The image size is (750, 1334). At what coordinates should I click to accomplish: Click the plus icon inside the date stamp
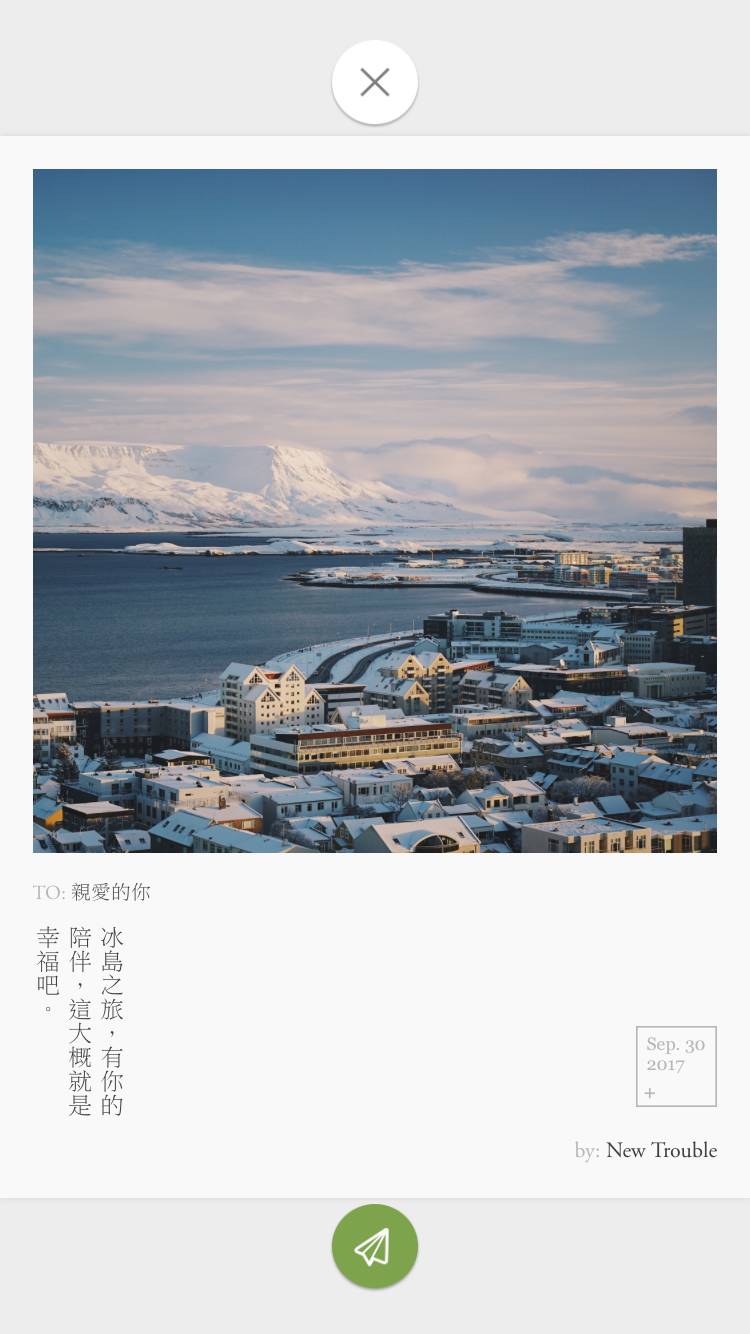coord(650,1093)
